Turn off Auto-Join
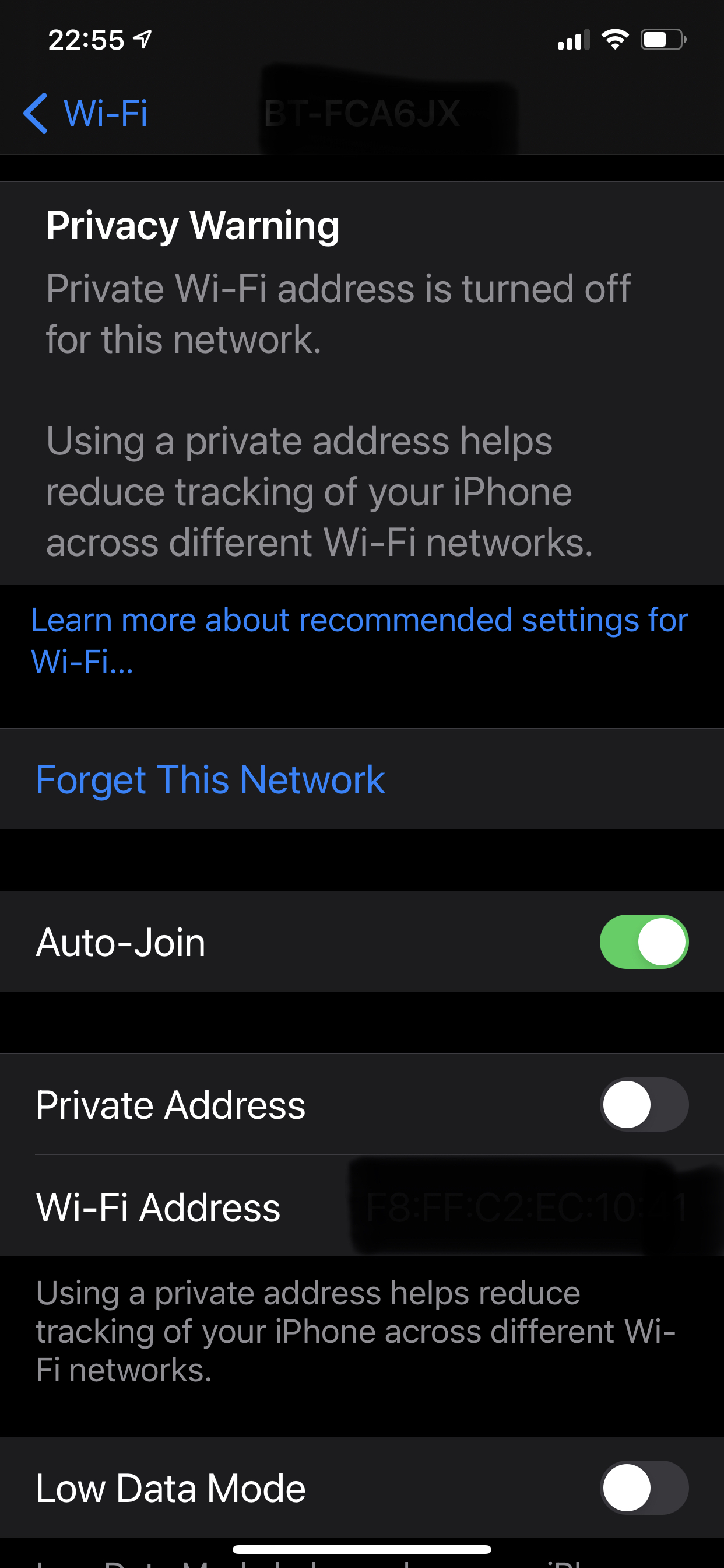 point(644,942)
